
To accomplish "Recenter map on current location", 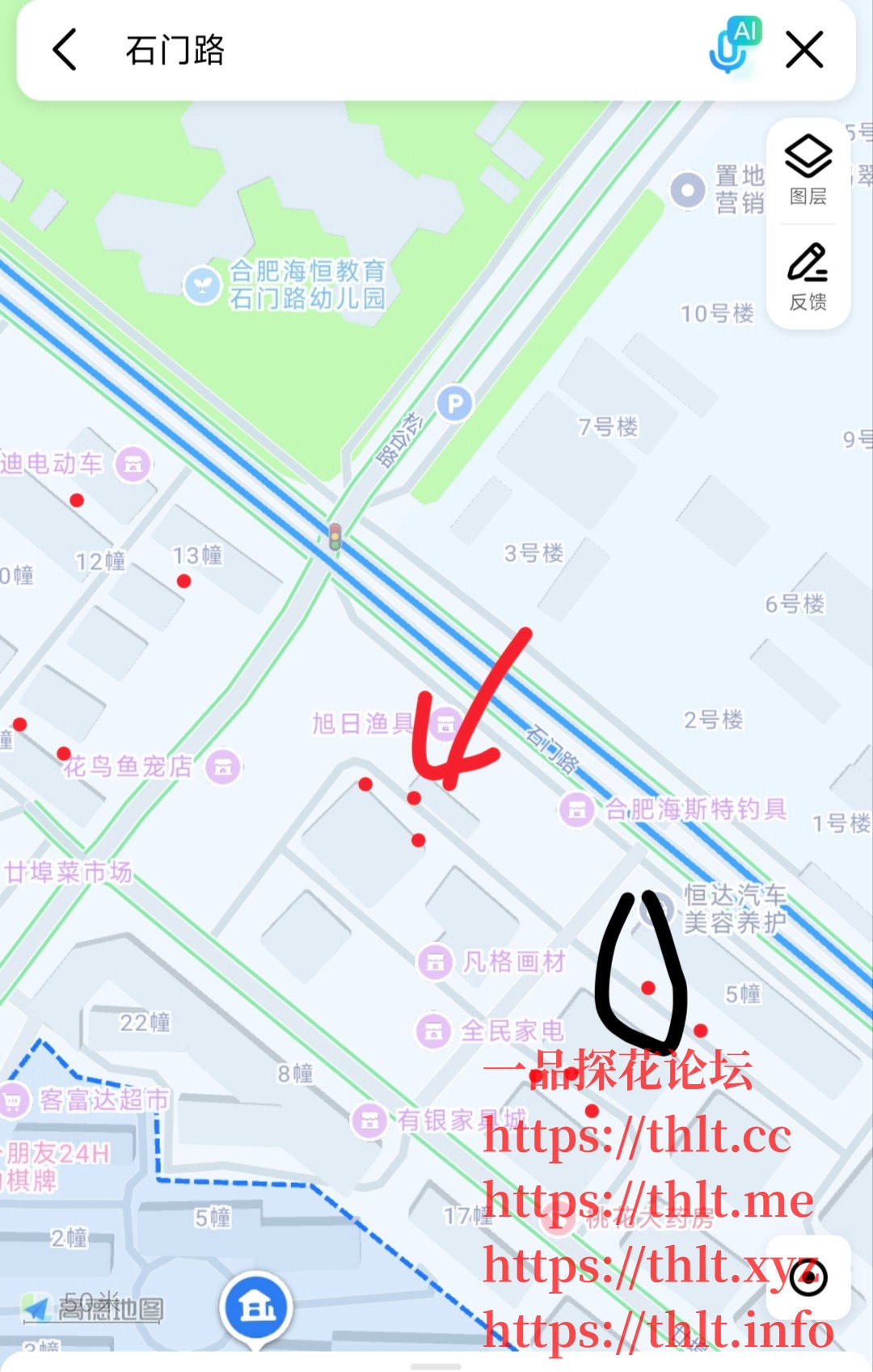I will pyautogui.click(x=808, y=1278).
